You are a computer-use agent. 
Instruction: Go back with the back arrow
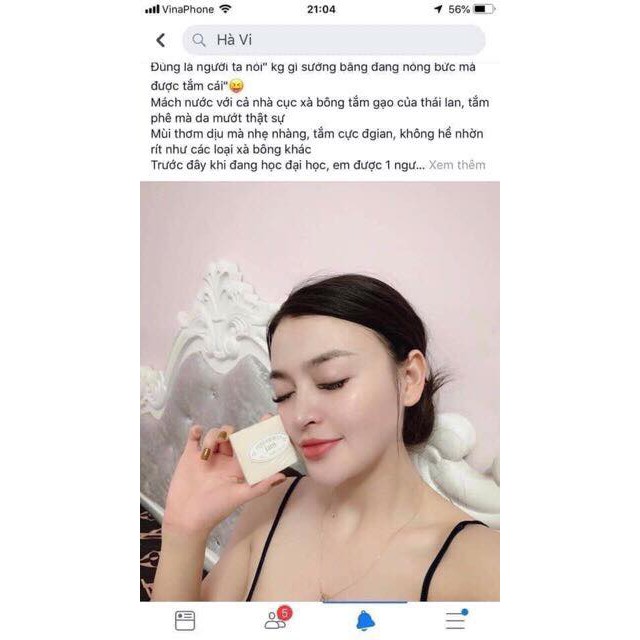[x=161, y=40]
